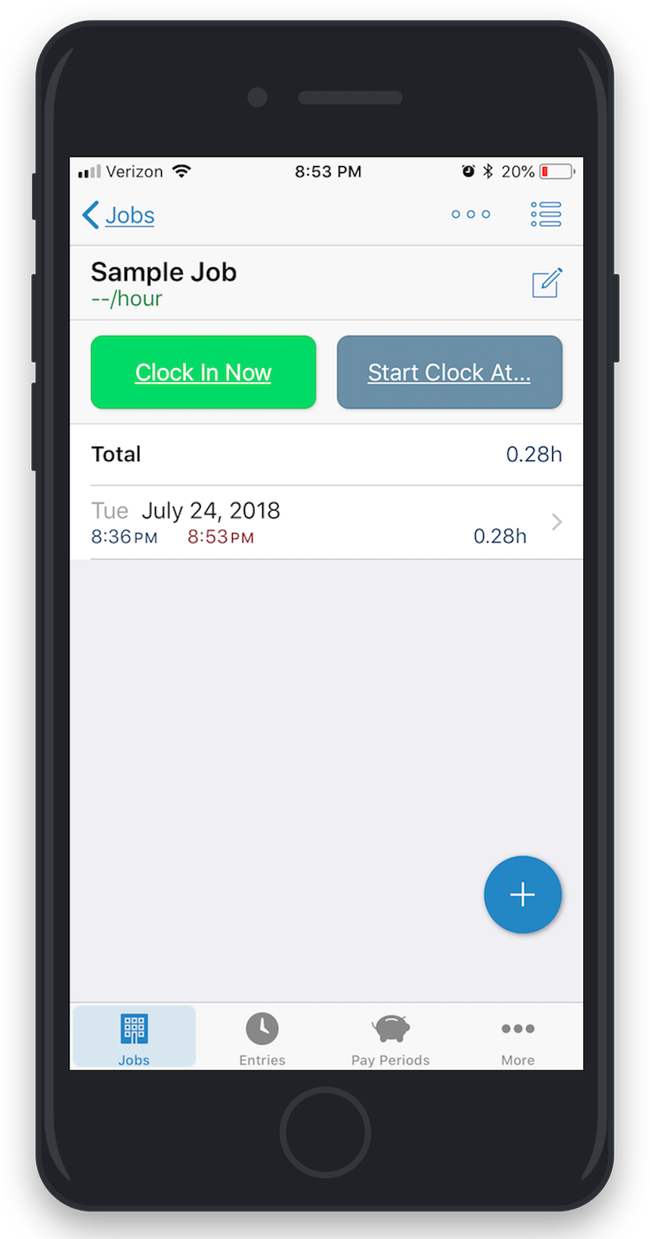The width and height of the screenshot is (650, 1239).
Task: Open the July 24, 2018 entry
Action: click(x=326, y=522)
